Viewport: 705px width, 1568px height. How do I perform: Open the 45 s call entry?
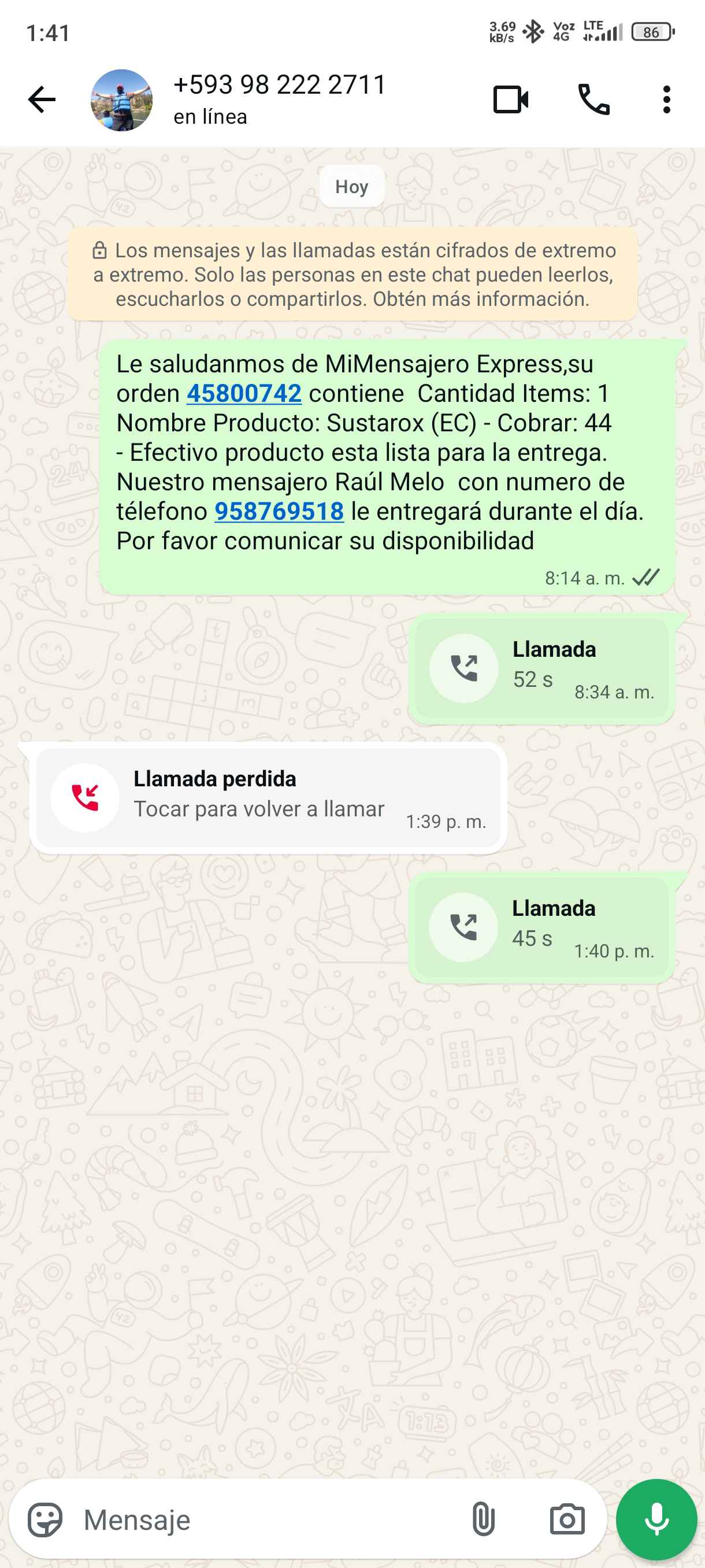point(541,927)
